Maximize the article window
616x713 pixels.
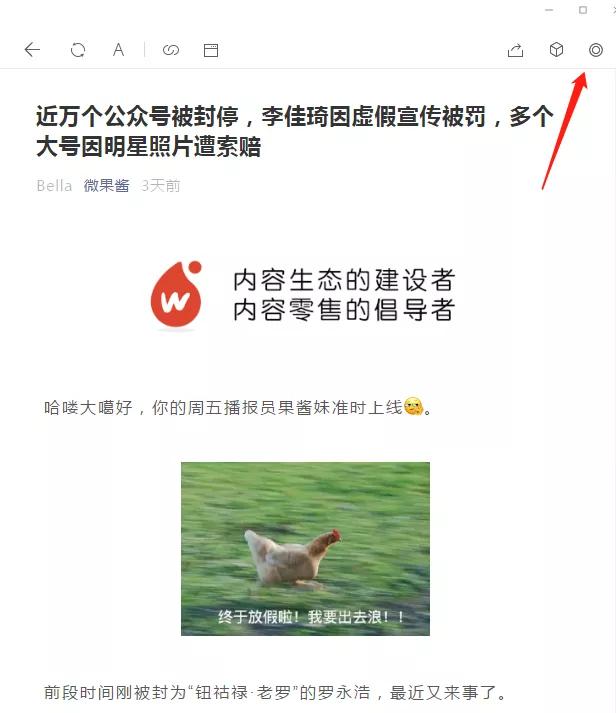(x=583, y=9)
